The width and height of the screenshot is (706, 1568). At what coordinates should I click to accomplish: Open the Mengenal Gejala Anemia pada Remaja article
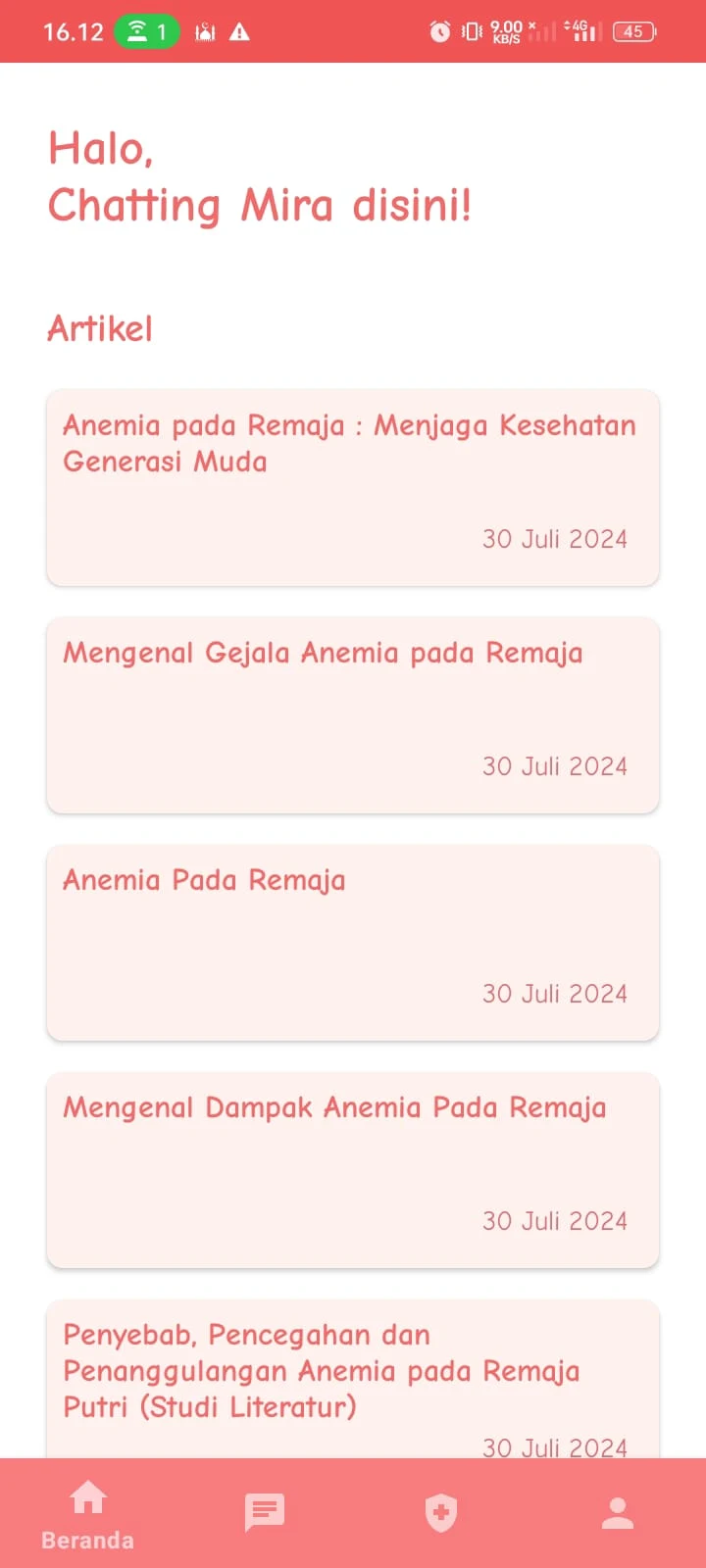pos(353,714)
